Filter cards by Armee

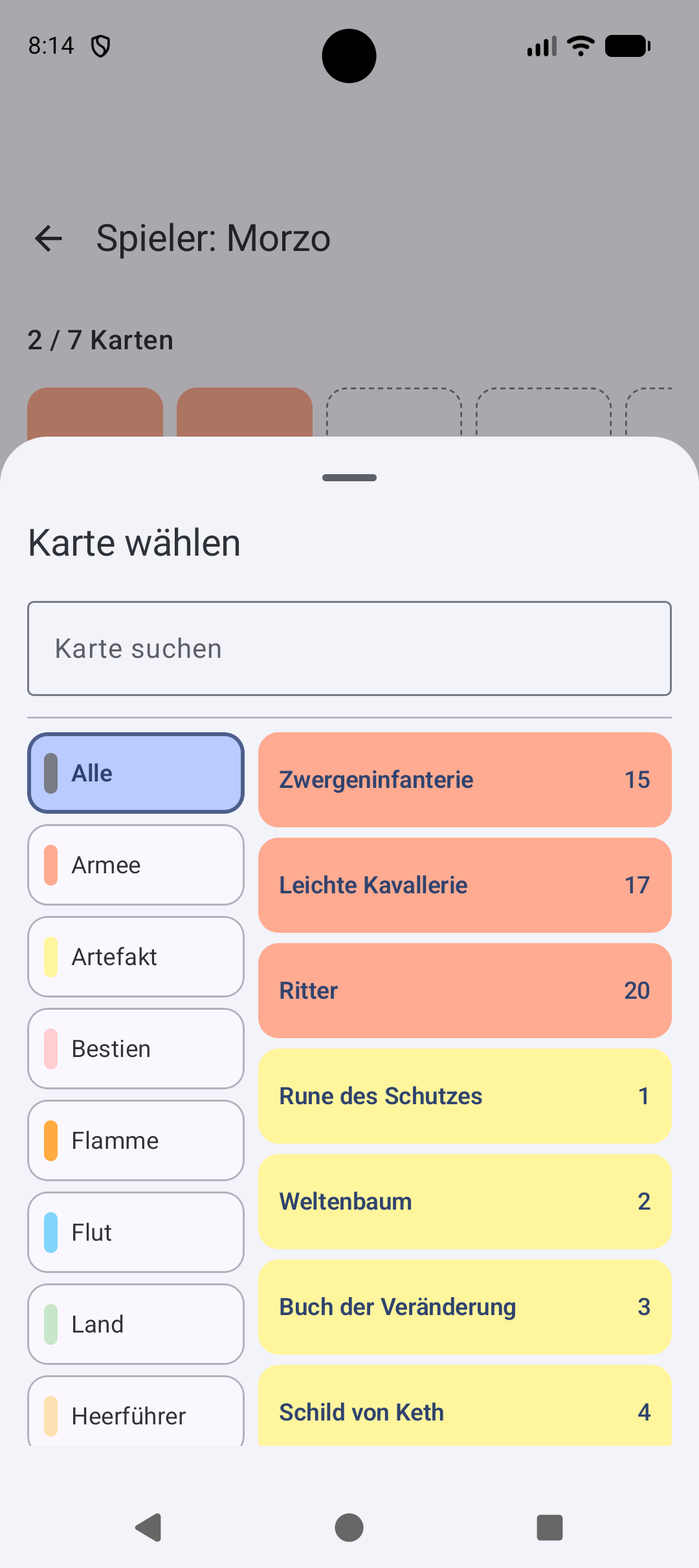pyautogui.click(x=136, y=865)
